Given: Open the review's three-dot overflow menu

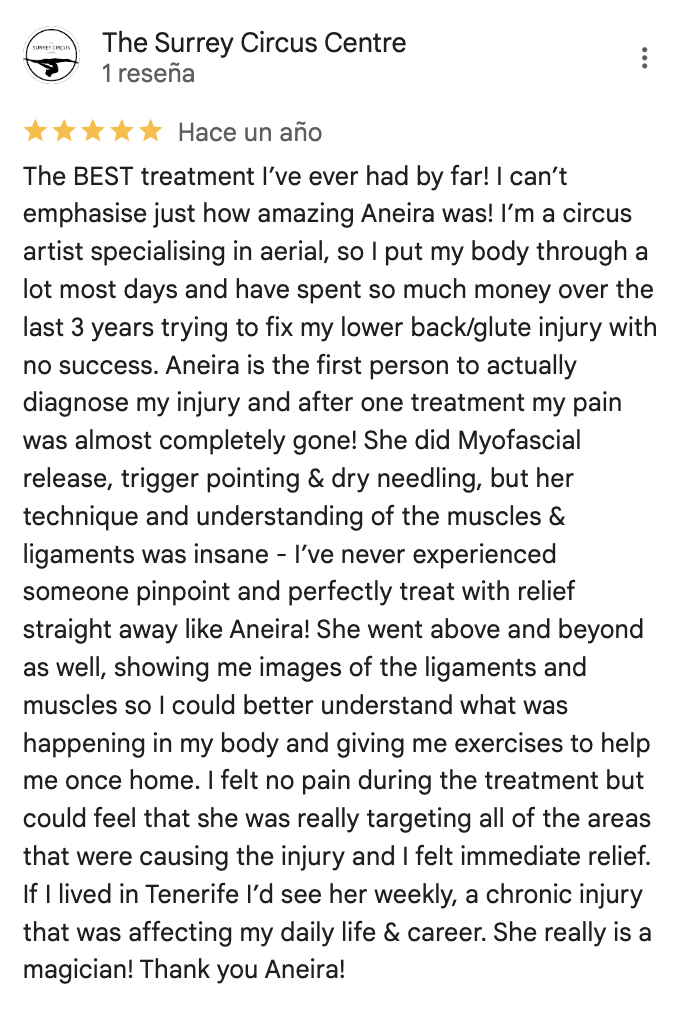Looking at the screenshot, I should [645, 57].
